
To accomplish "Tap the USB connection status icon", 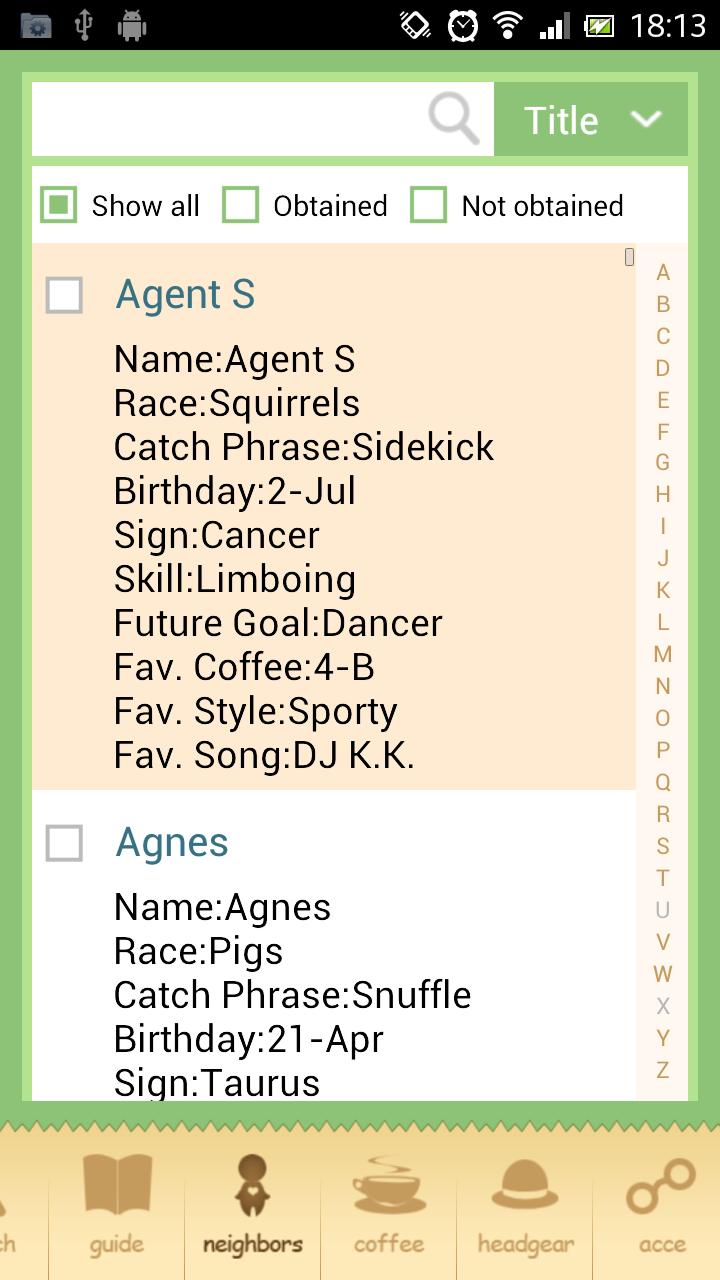I will point(85,25).
